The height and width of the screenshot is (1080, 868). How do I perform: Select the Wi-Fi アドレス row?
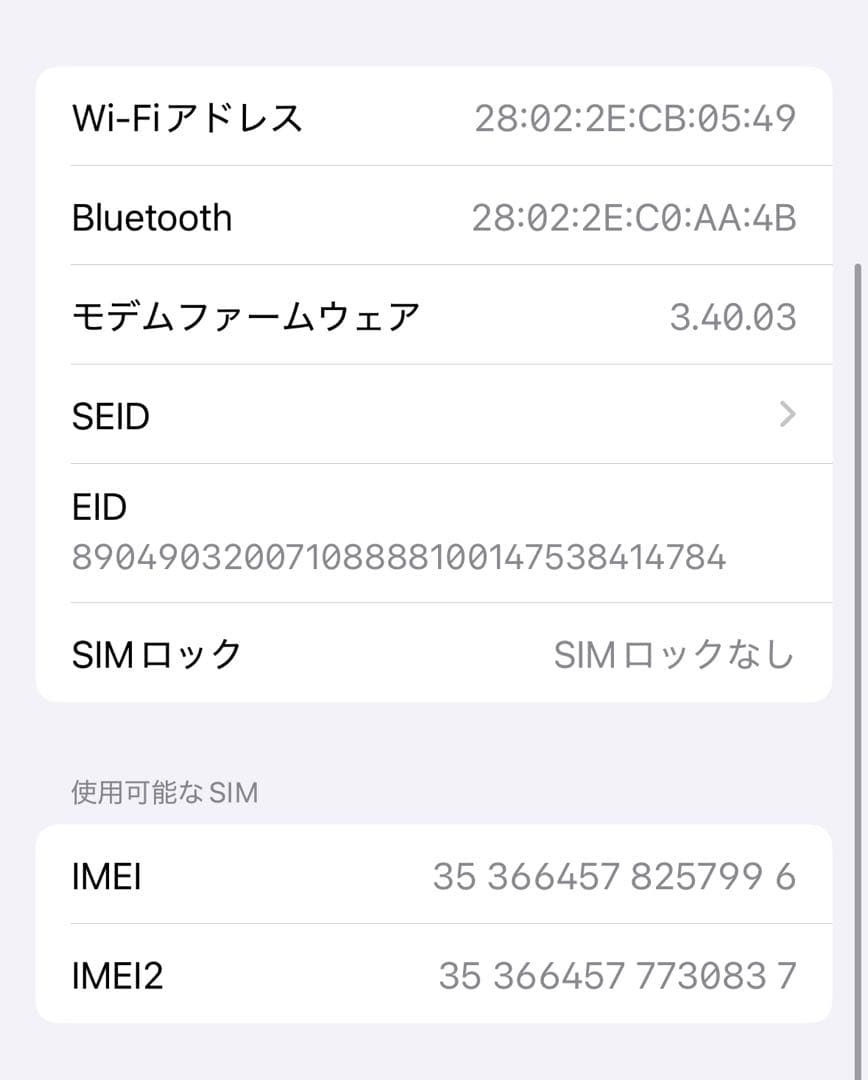click(x=434, y=118)
